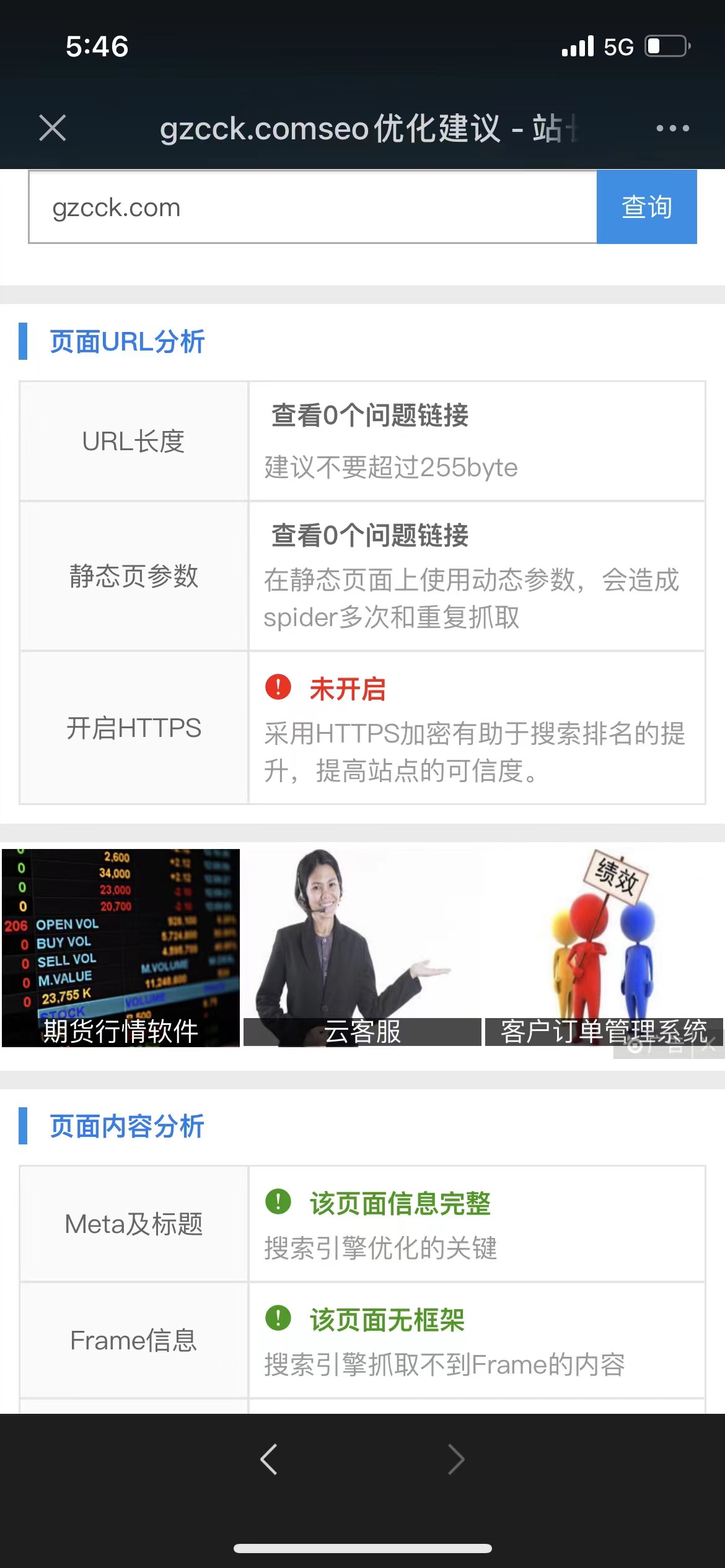
Task: Open 查看0个问题链接 under URL长度
Action: [x=369, y=417]
